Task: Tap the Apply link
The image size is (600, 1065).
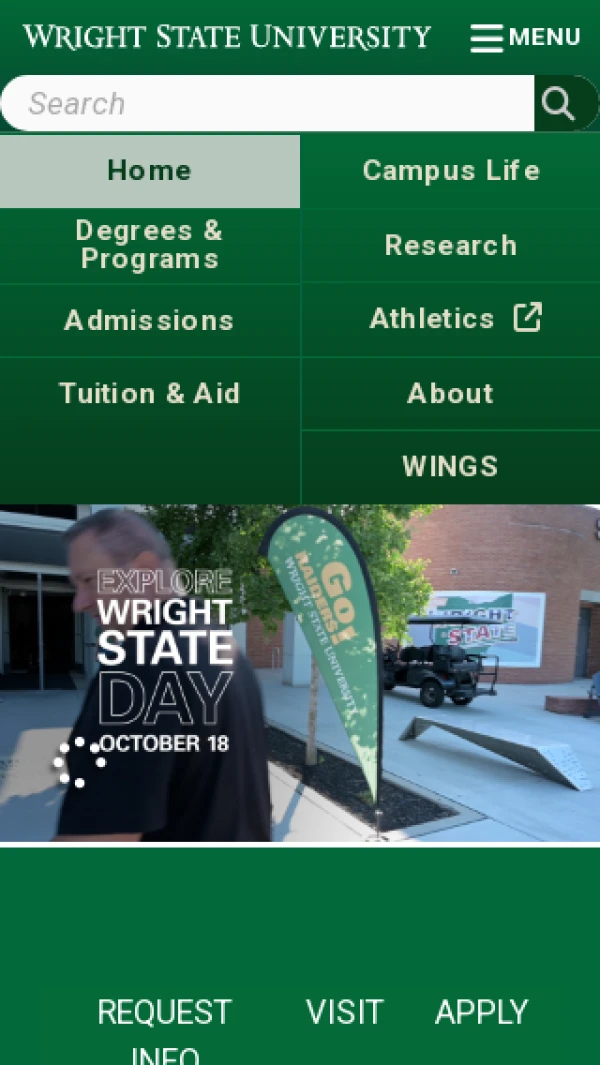Action: point(481,1012)
